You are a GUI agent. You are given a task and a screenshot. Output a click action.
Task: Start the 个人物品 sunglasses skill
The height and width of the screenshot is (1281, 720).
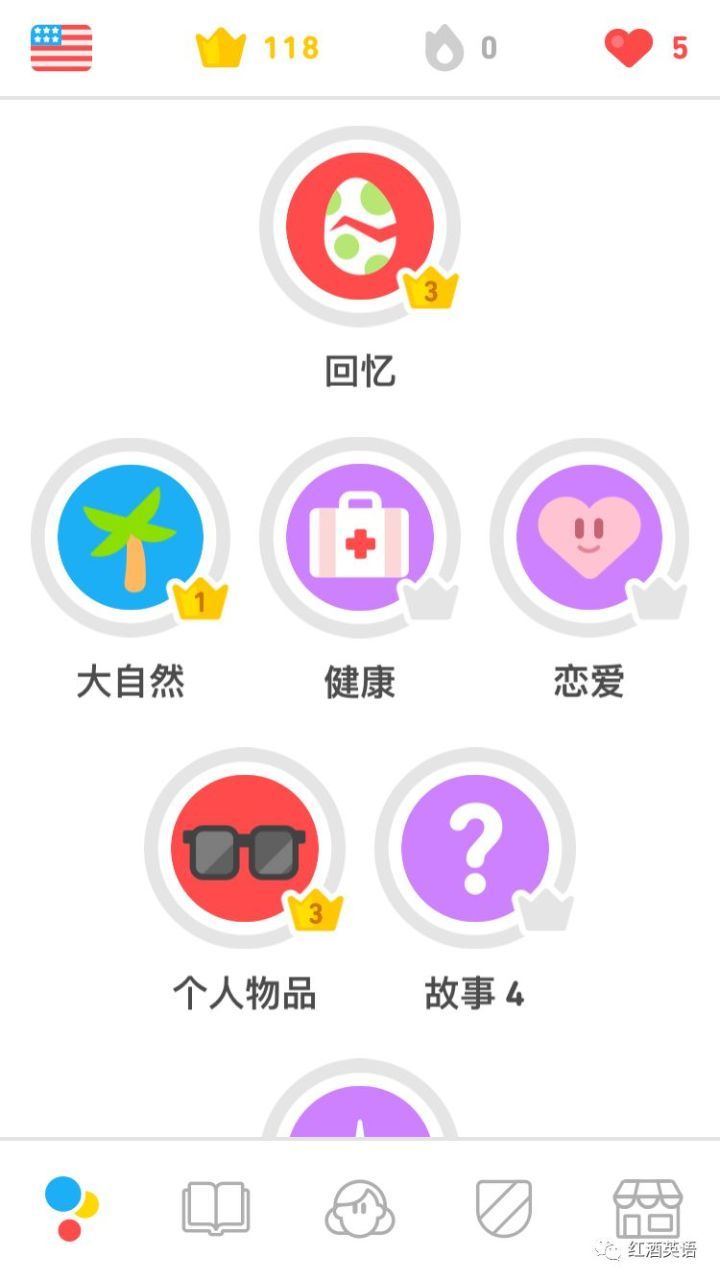(x=246, y=848)
